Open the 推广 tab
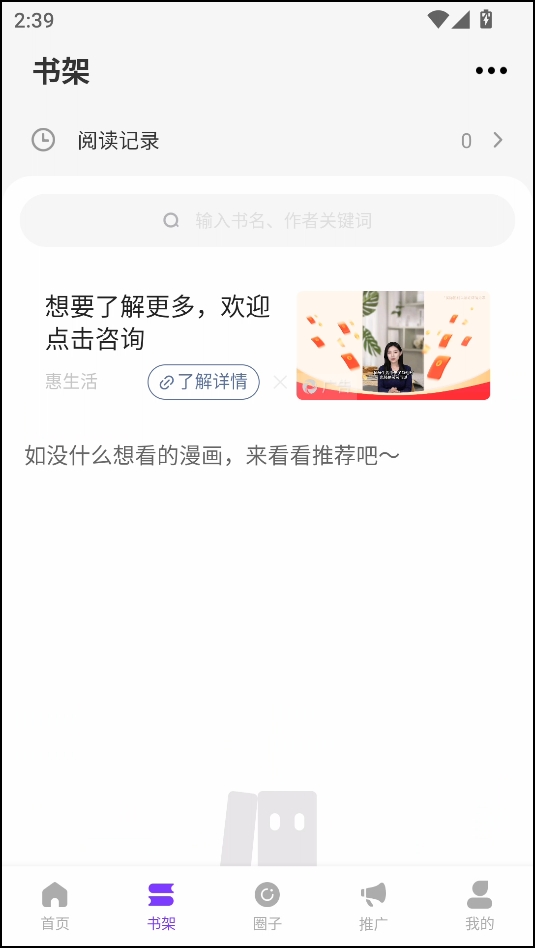The height and width of the screenshot is (948, 535). (x=374, y=906)
